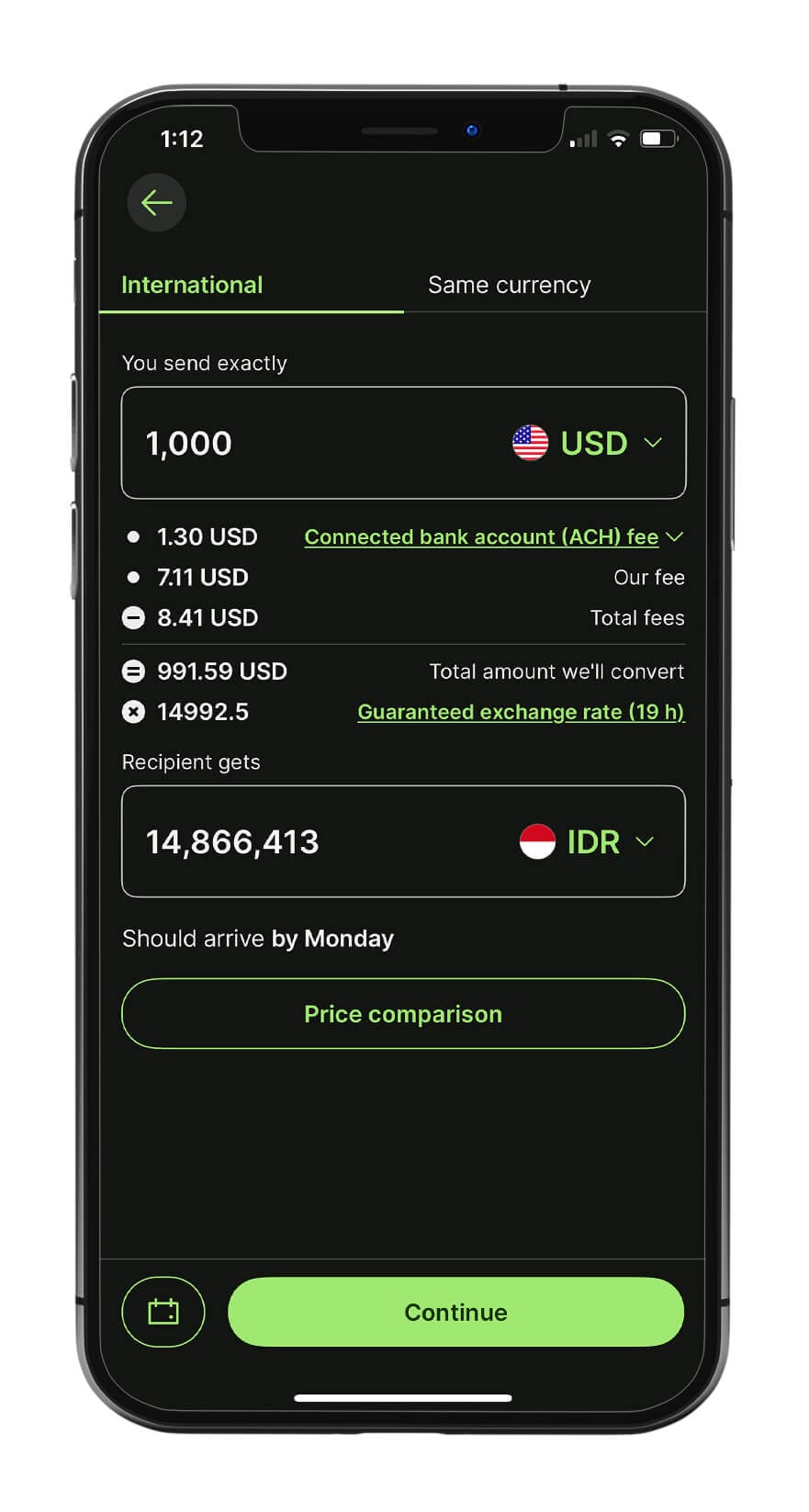This screenshot has width=809, height=1512.
Task: Schedule the transfer with the calendar button
Action: click(x=163, y=1312)
